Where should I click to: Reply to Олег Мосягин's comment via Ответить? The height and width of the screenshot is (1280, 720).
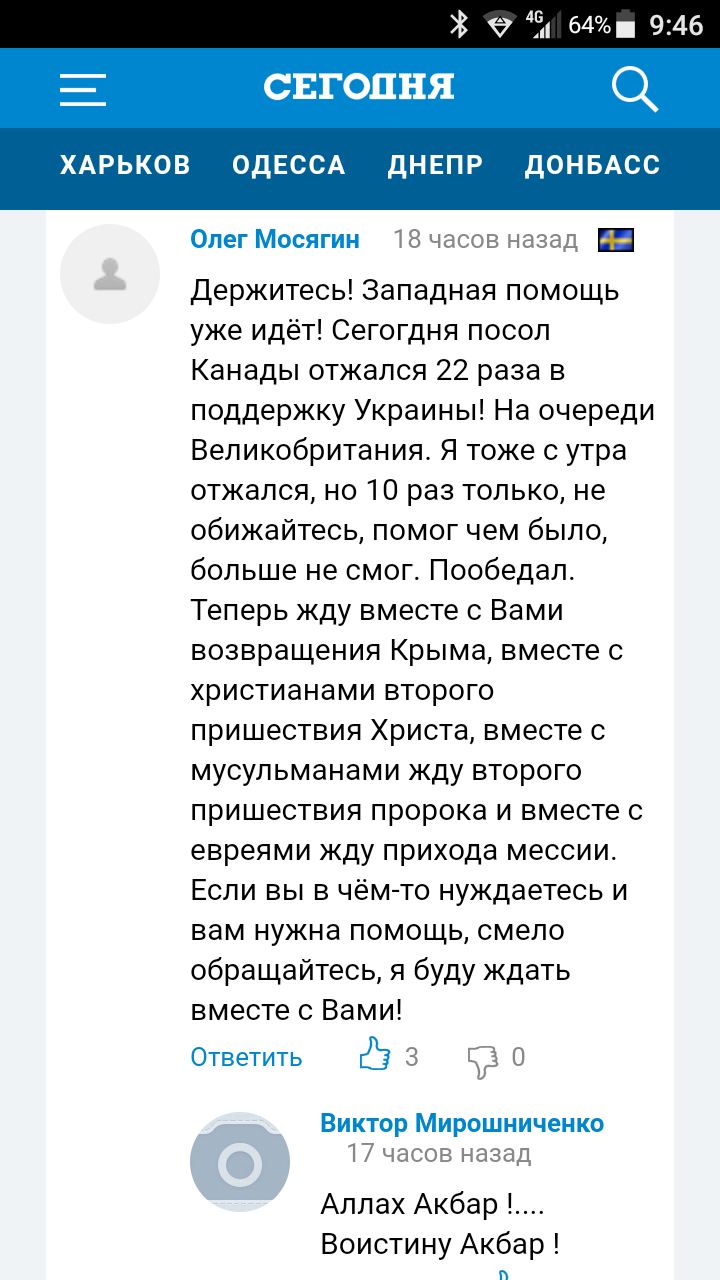coord(246,1057)
